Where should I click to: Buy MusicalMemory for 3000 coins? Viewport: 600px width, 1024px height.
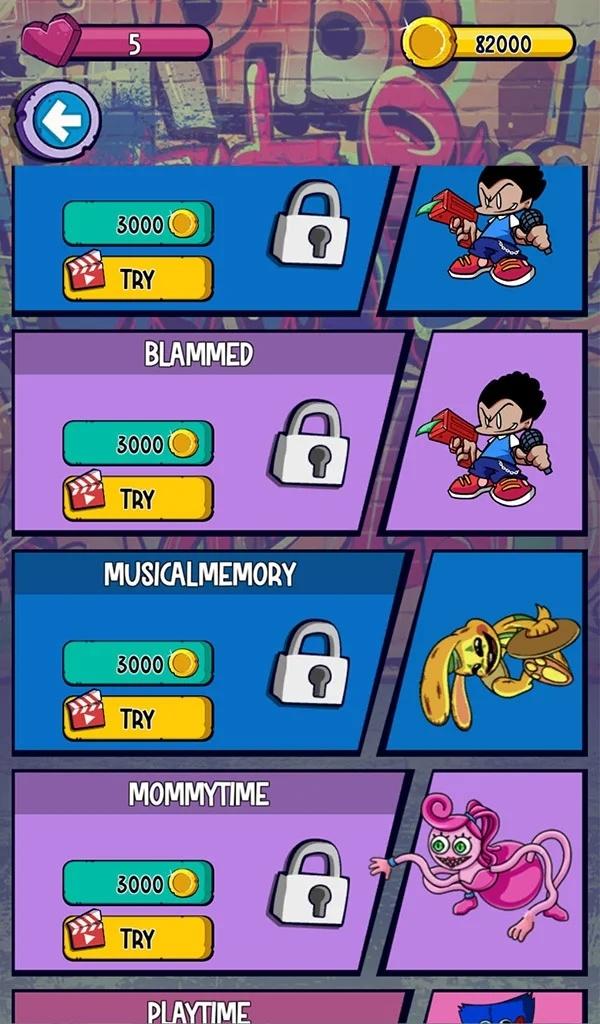[x=138, y=663]
